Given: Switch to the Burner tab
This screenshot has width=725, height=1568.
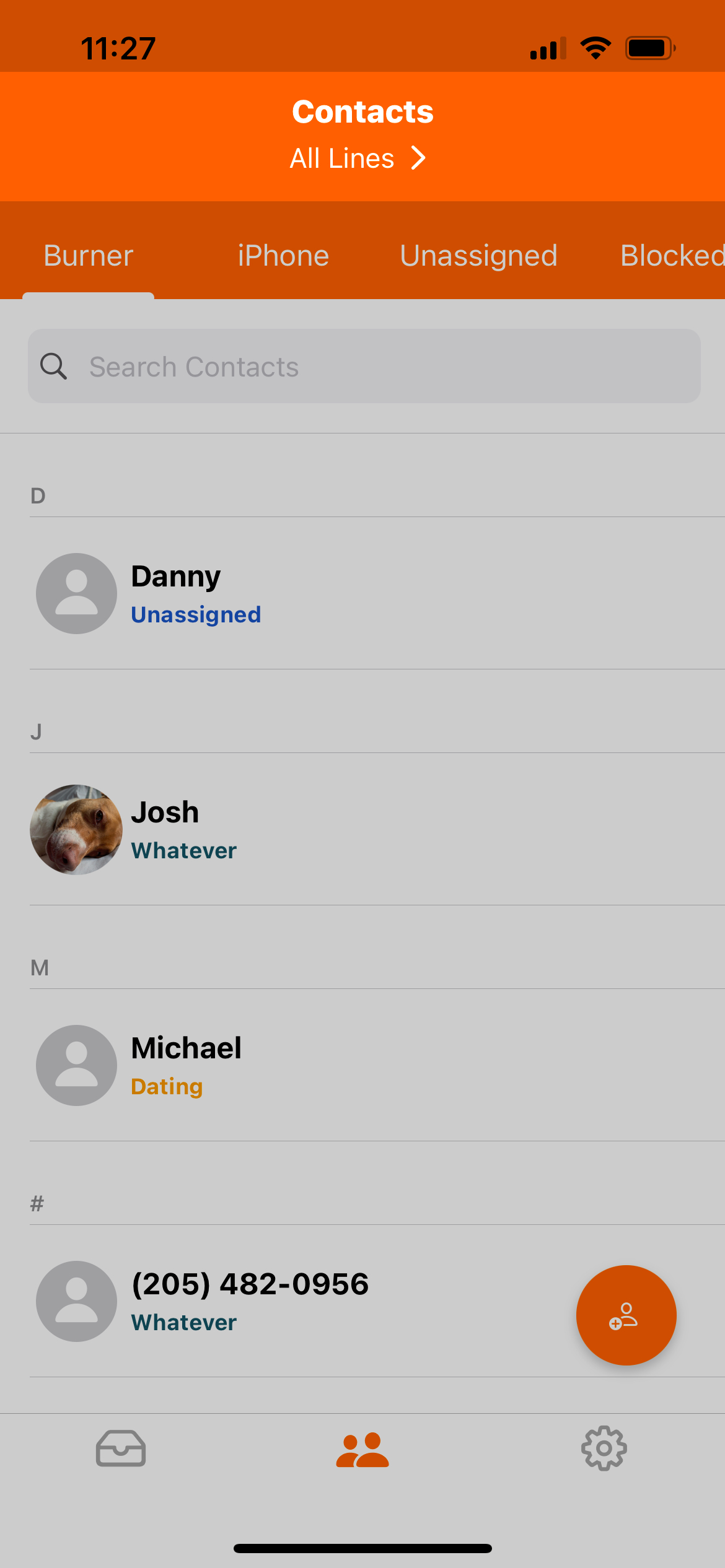Looking at the screenshot, I should 89,256.
